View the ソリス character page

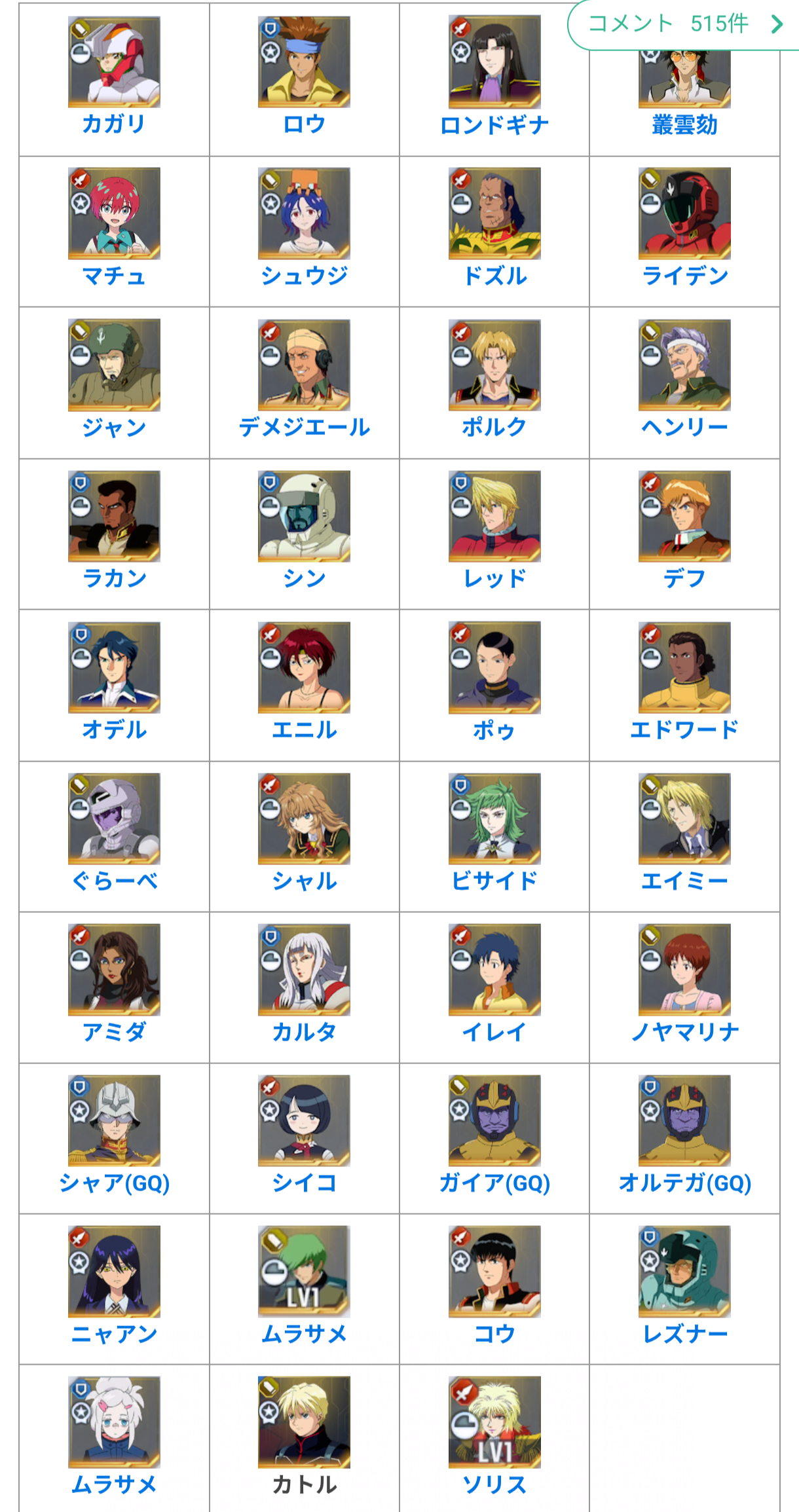pos(494,1484)
